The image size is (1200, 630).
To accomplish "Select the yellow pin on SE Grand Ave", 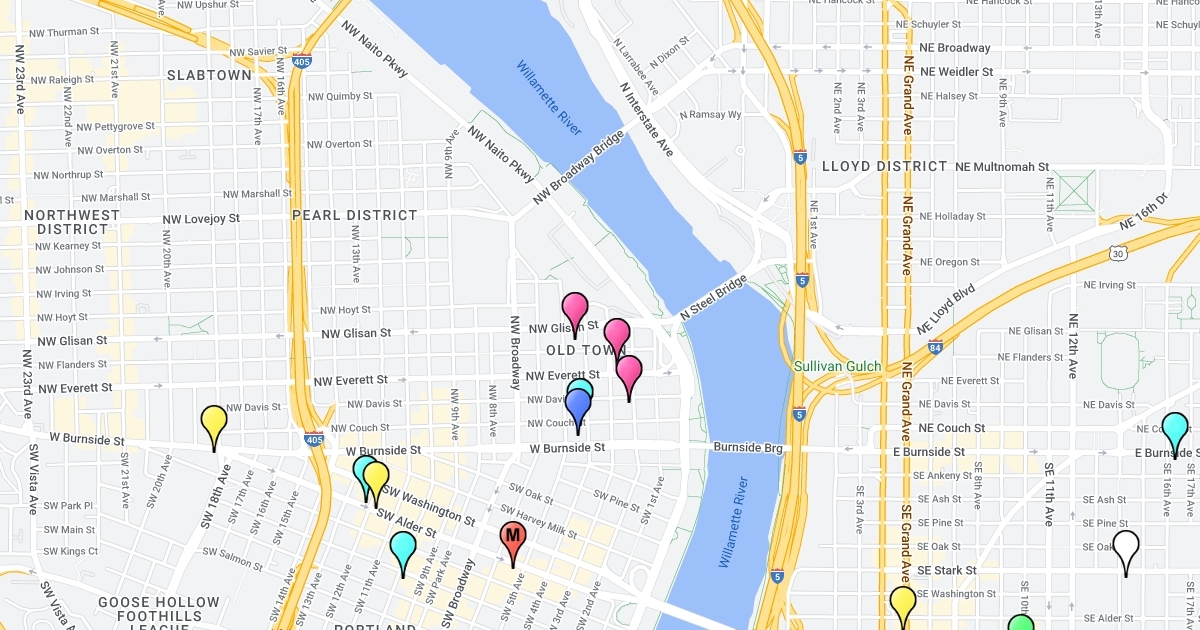I will pyautogui.click(x=903, y=605).
